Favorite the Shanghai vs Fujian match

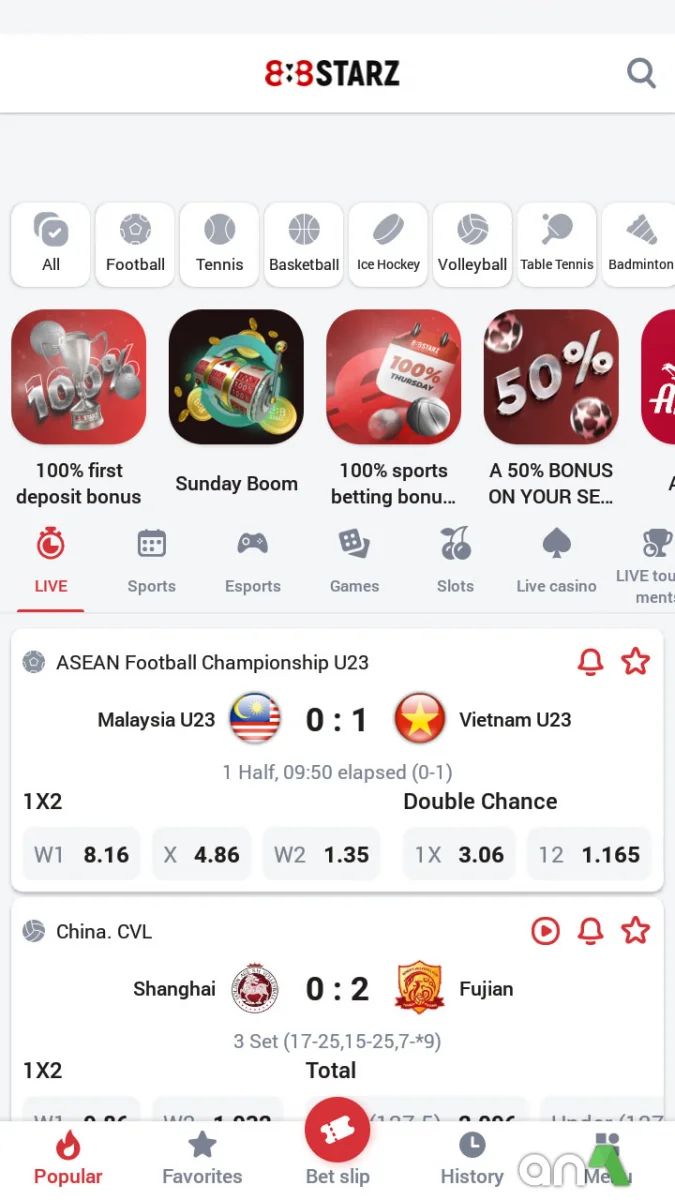[636, 931]
